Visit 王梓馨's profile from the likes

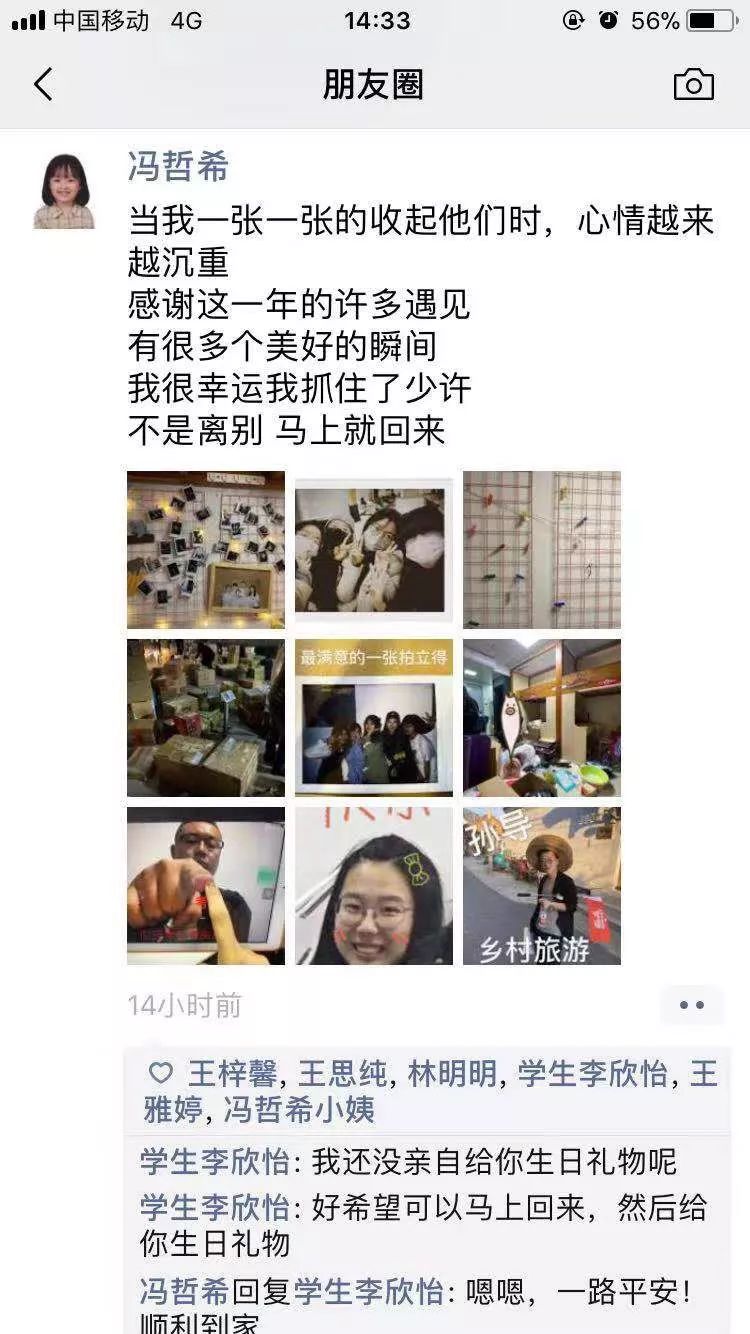click(x=230, y=1074)
